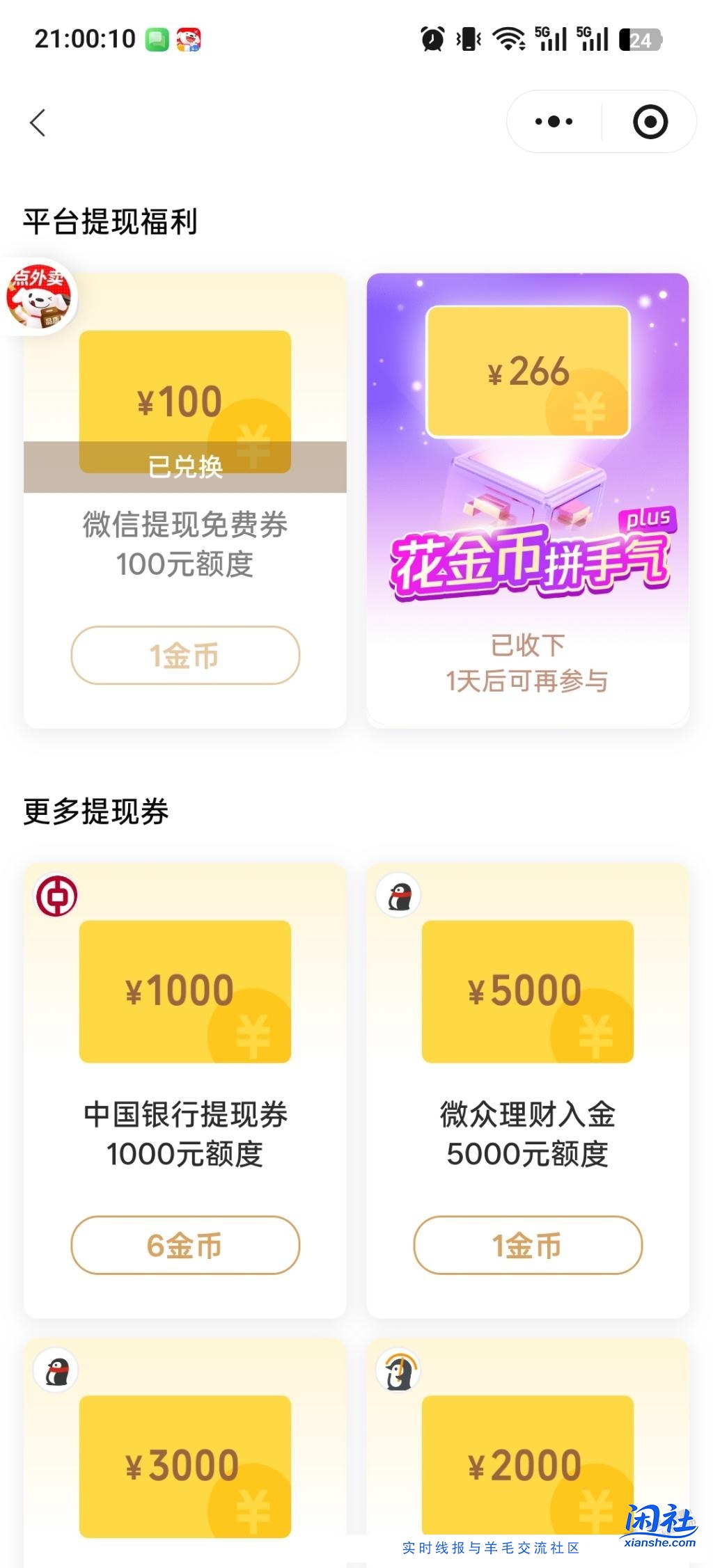Click the mini-program capsule circle button
The height and width of the screenshot is (1568, 713).
[650, 121]
